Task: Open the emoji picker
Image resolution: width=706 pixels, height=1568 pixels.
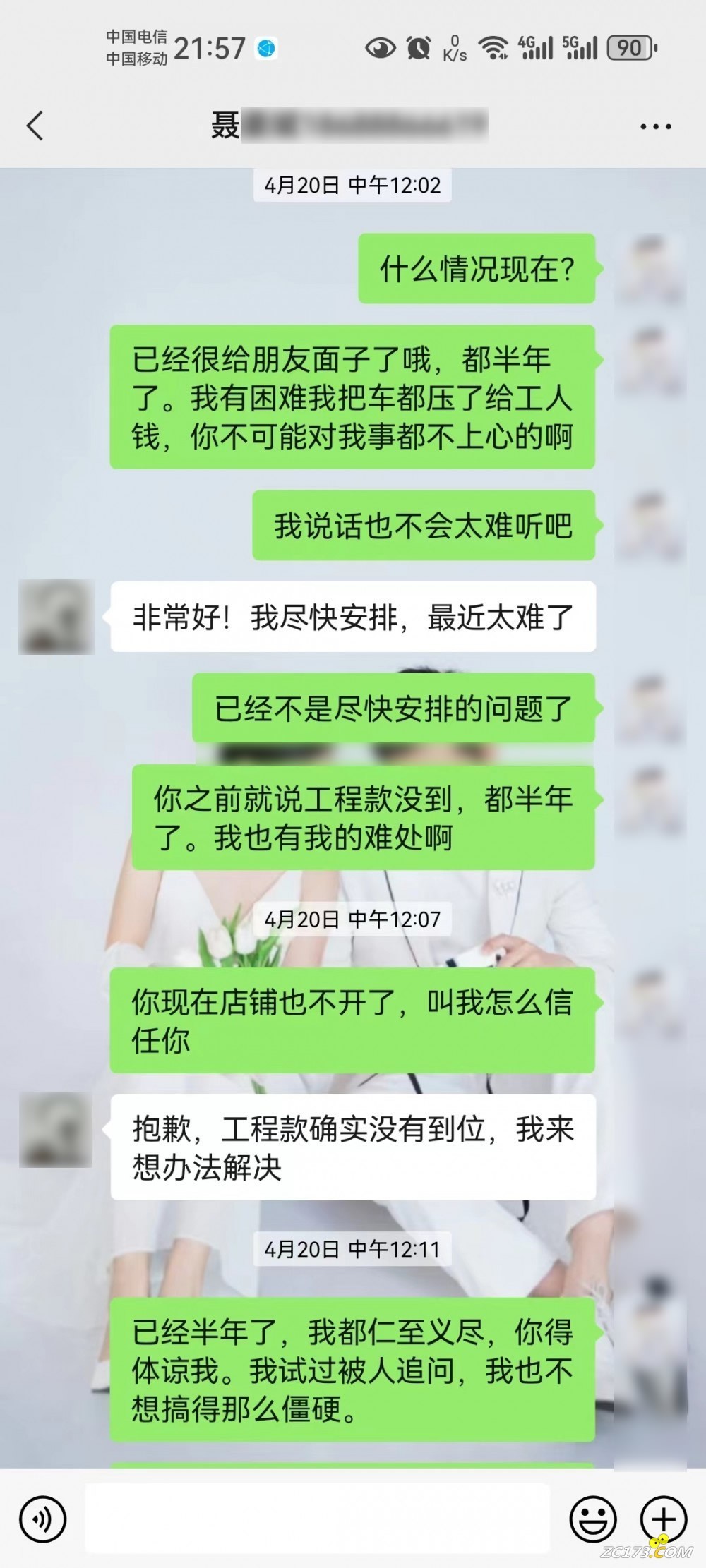Action: pos(593,1518)
